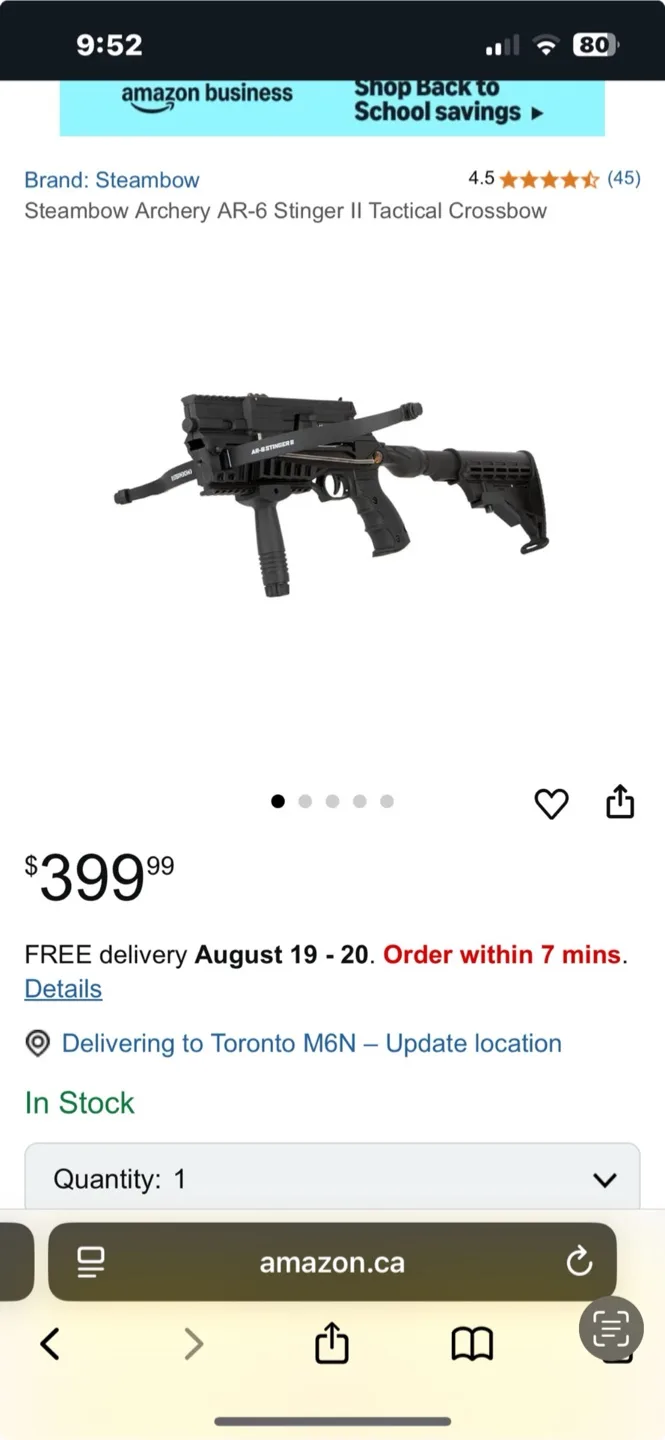
Task: Update delivery location from Toronto M6N
Action: click(311, 1044)
